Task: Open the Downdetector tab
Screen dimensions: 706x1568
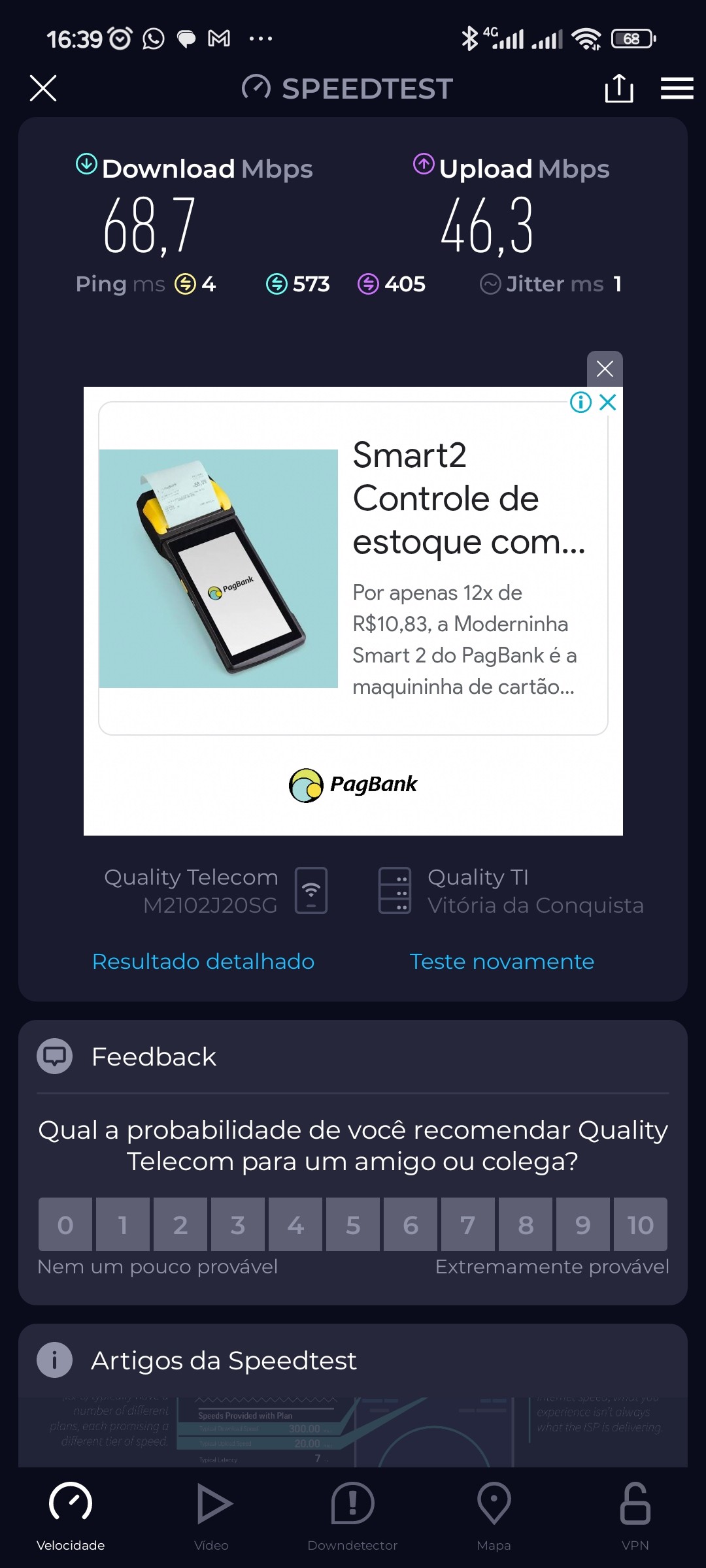Action: [352, 1516]
